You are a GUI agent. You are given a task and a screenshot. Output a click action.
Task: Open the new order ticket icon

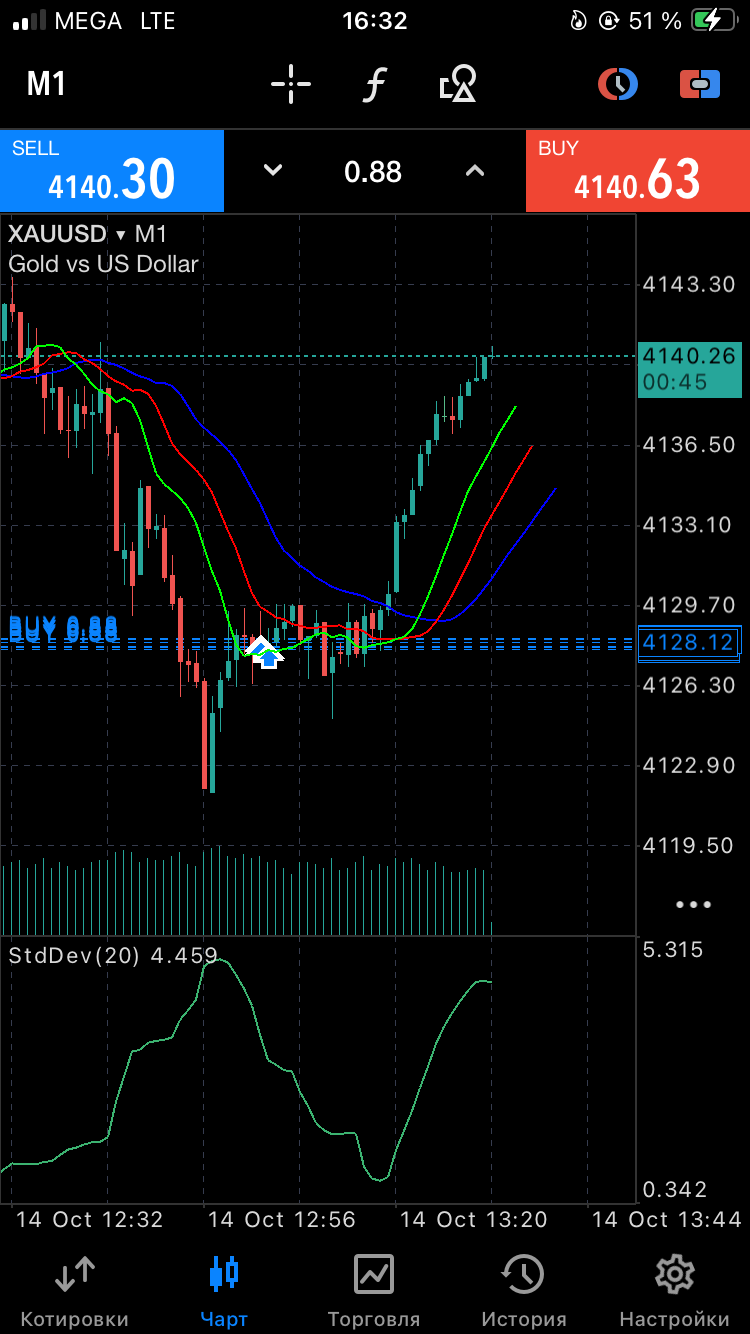point(700,84)
